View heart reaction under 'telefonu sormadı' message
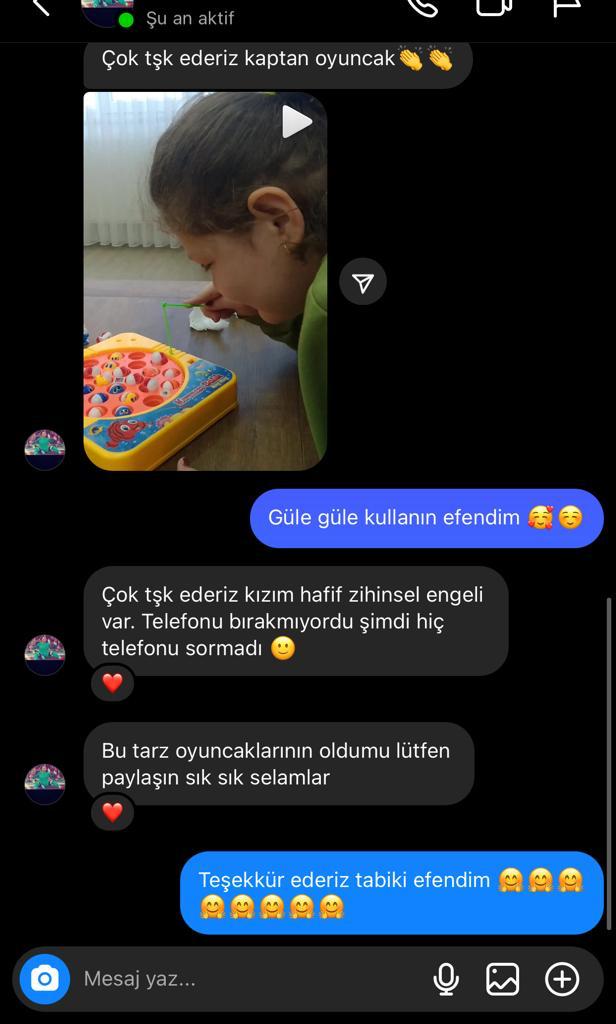 click(x=112, y=683)
